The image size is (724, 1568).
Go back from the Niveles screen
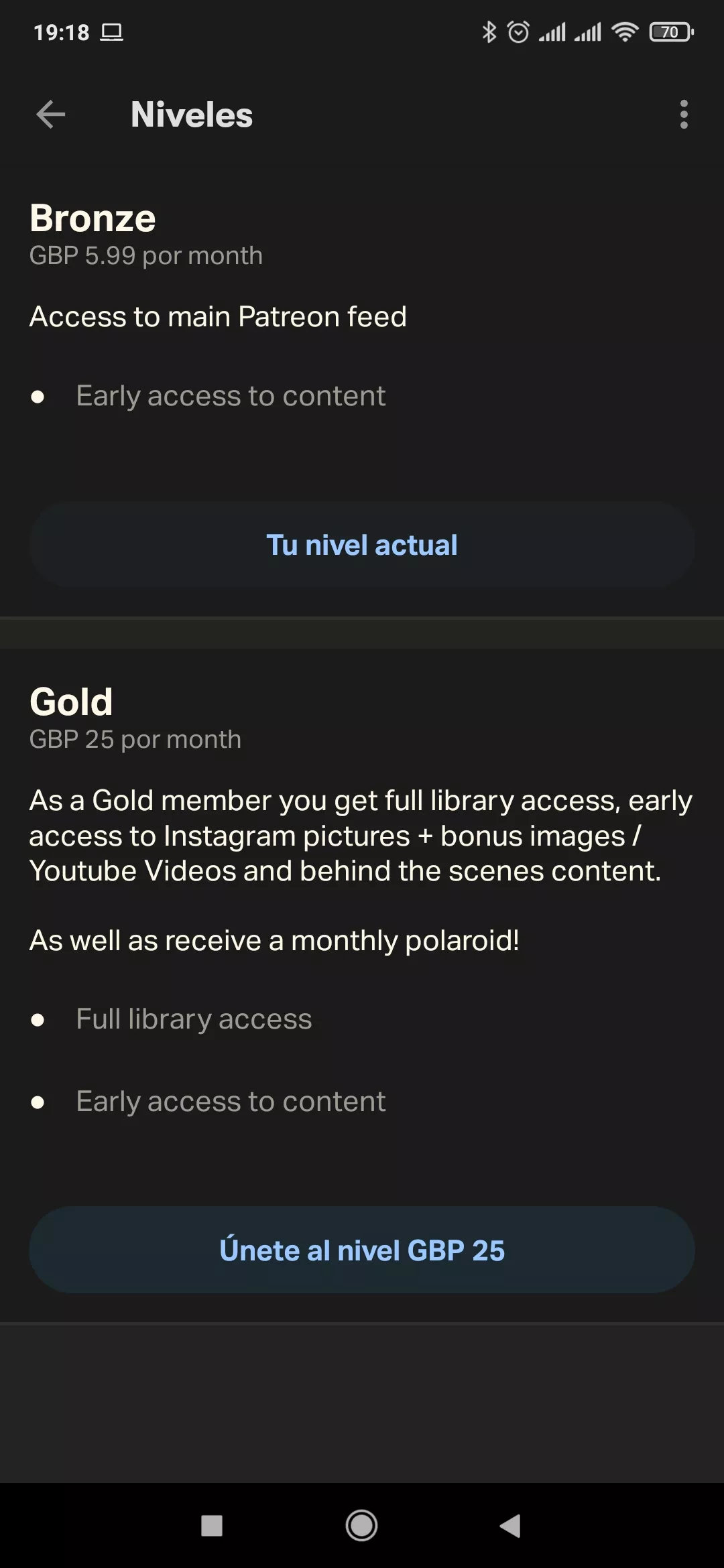[x=51, y=115]
